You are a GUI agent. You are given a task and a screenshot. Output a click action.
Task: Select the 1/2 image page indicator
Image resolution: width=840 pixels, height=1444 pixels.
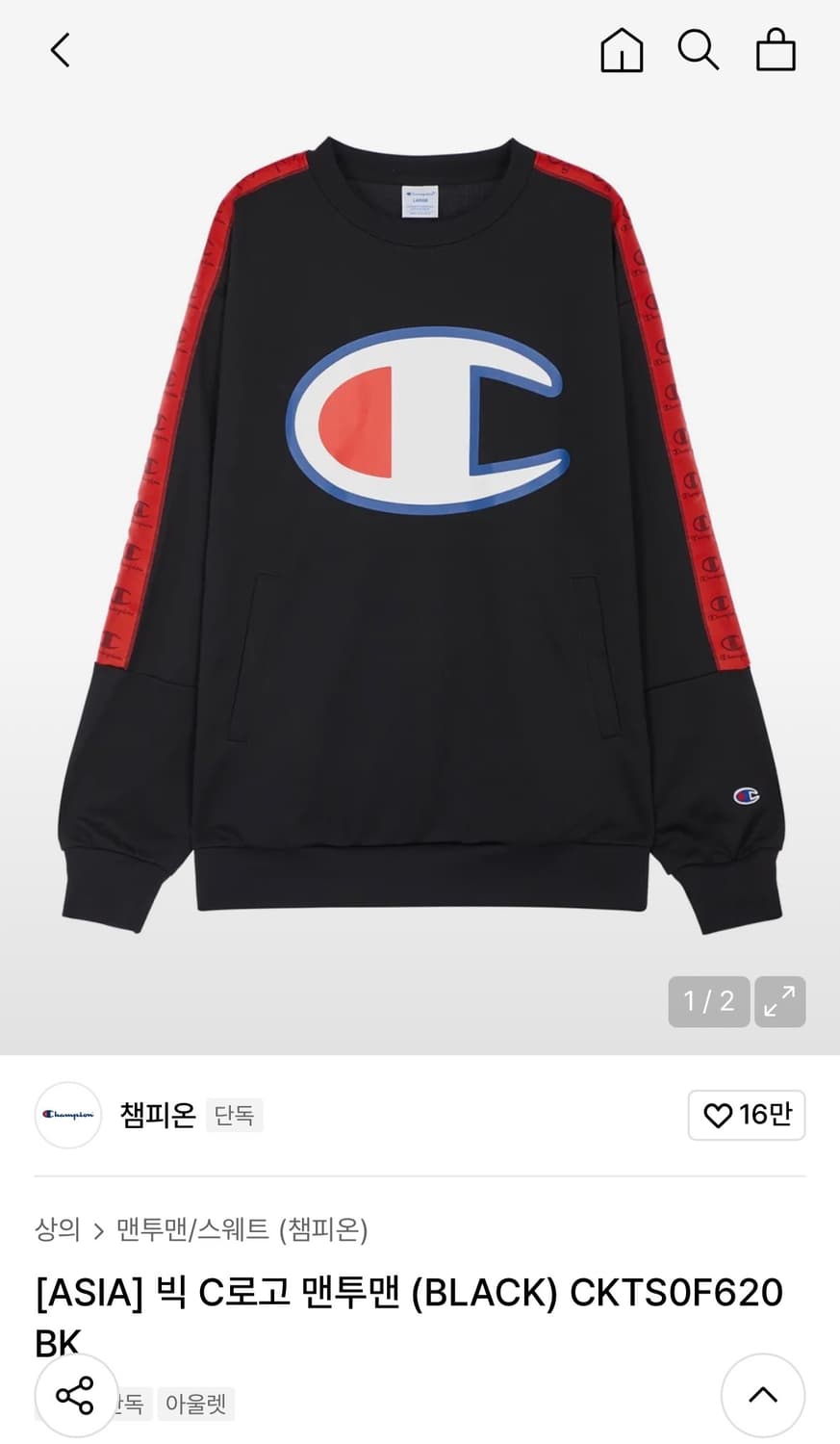(x=709, y=1002)
